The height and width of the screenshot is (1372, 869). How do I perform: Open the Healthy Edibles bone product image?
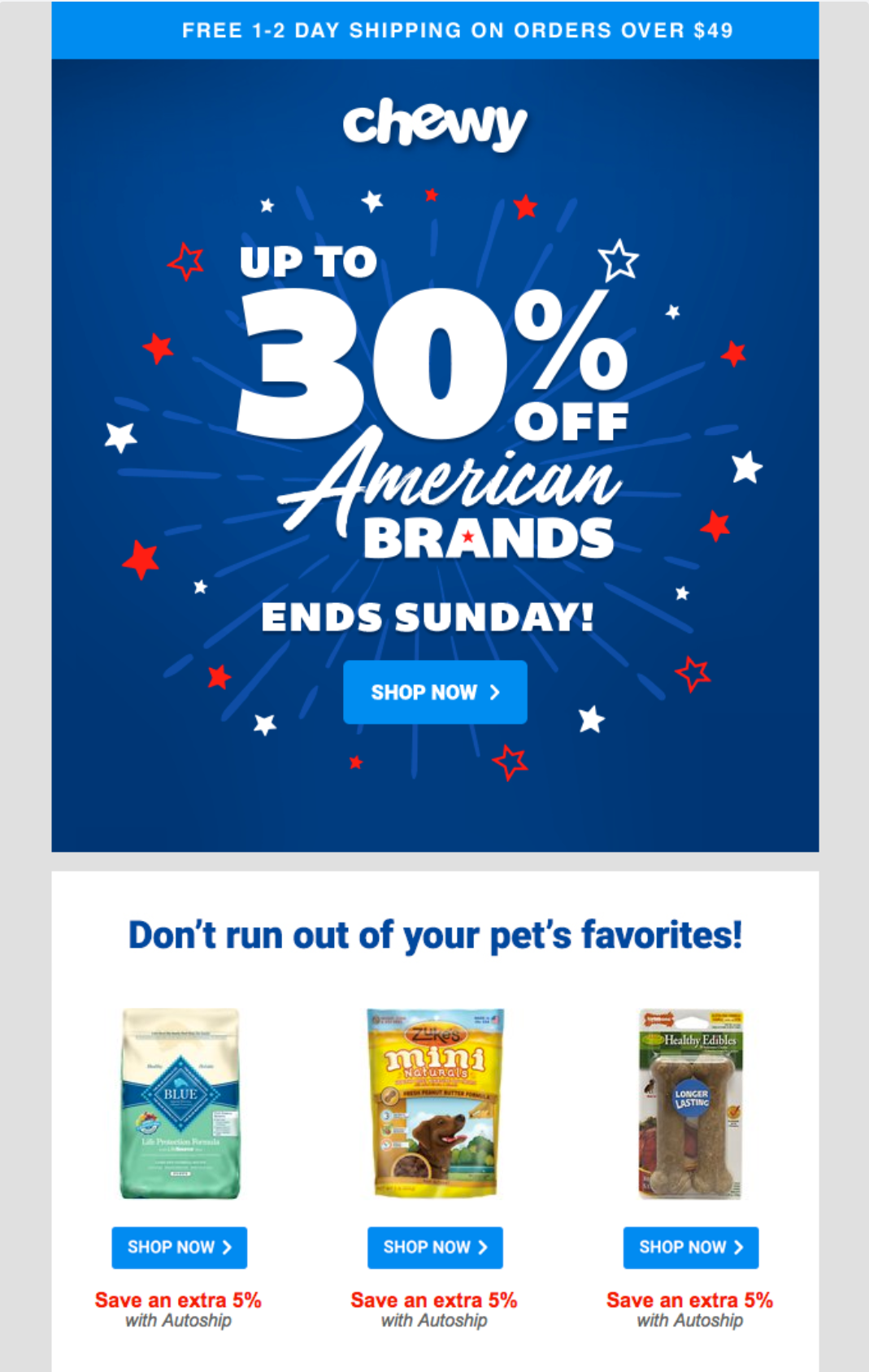coord(690,1103)
